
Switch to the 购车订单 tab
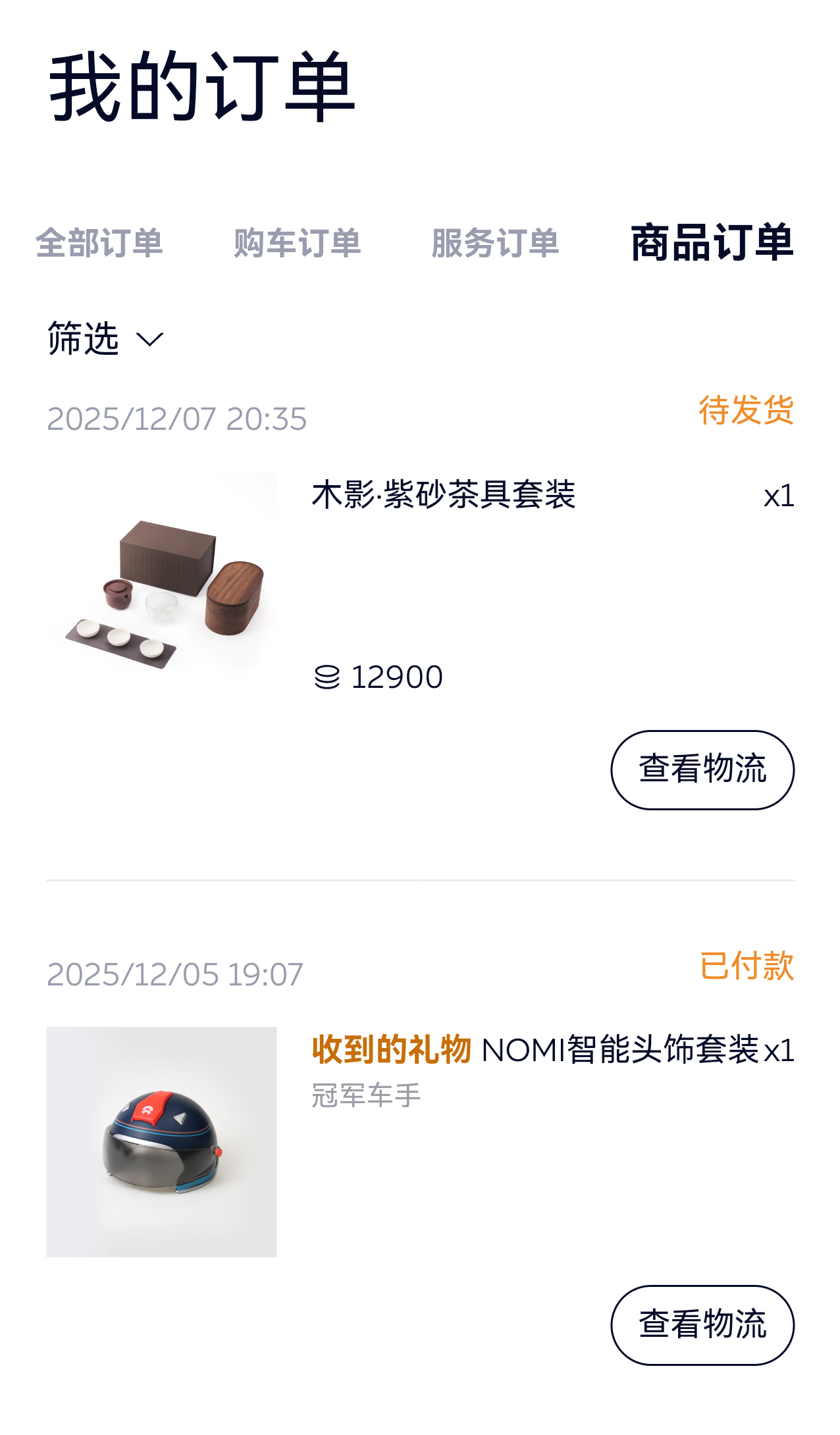point(297,243)
